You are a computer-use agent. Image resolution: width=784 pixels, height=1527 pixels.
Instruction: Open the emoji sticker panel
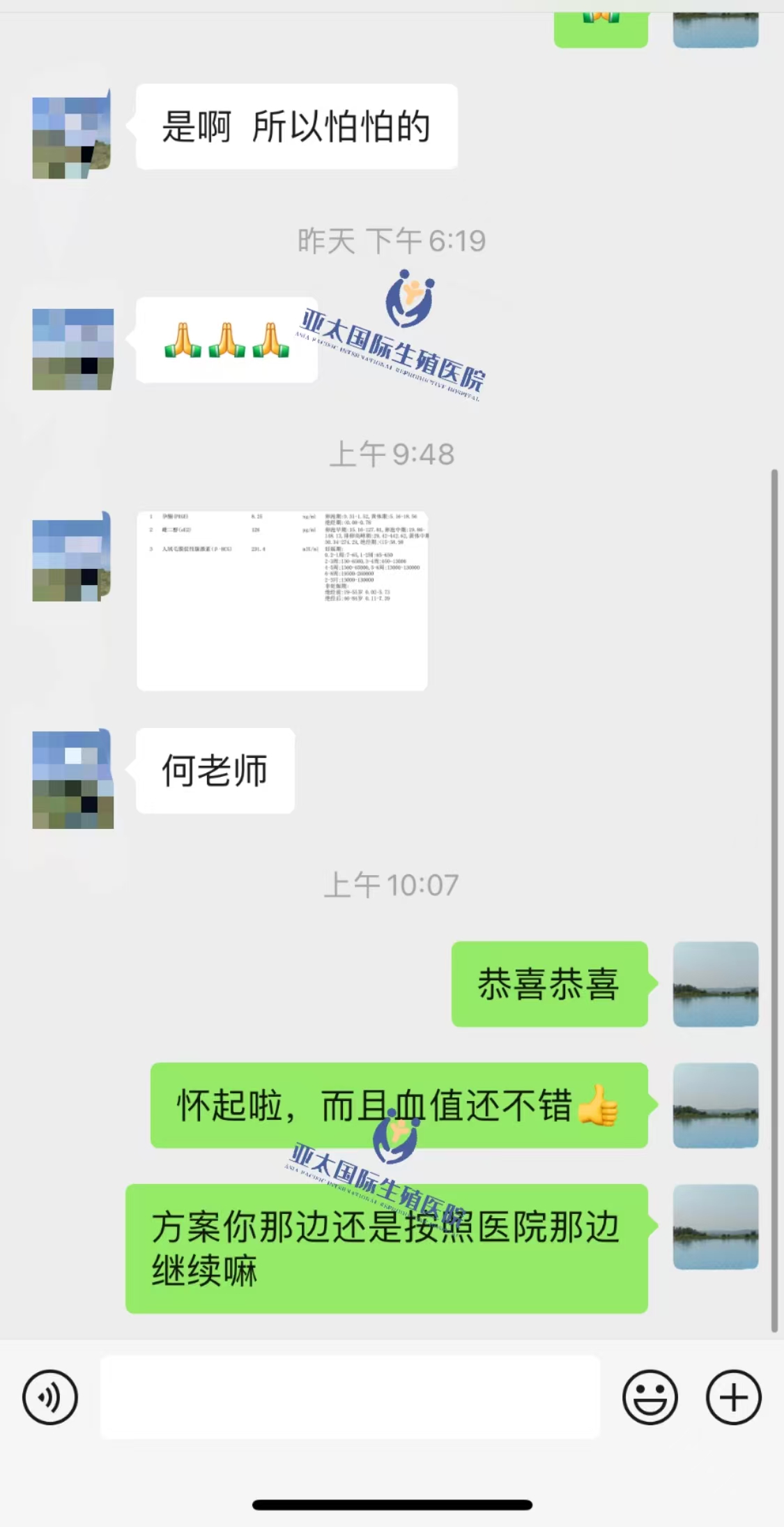point(650,1397)
